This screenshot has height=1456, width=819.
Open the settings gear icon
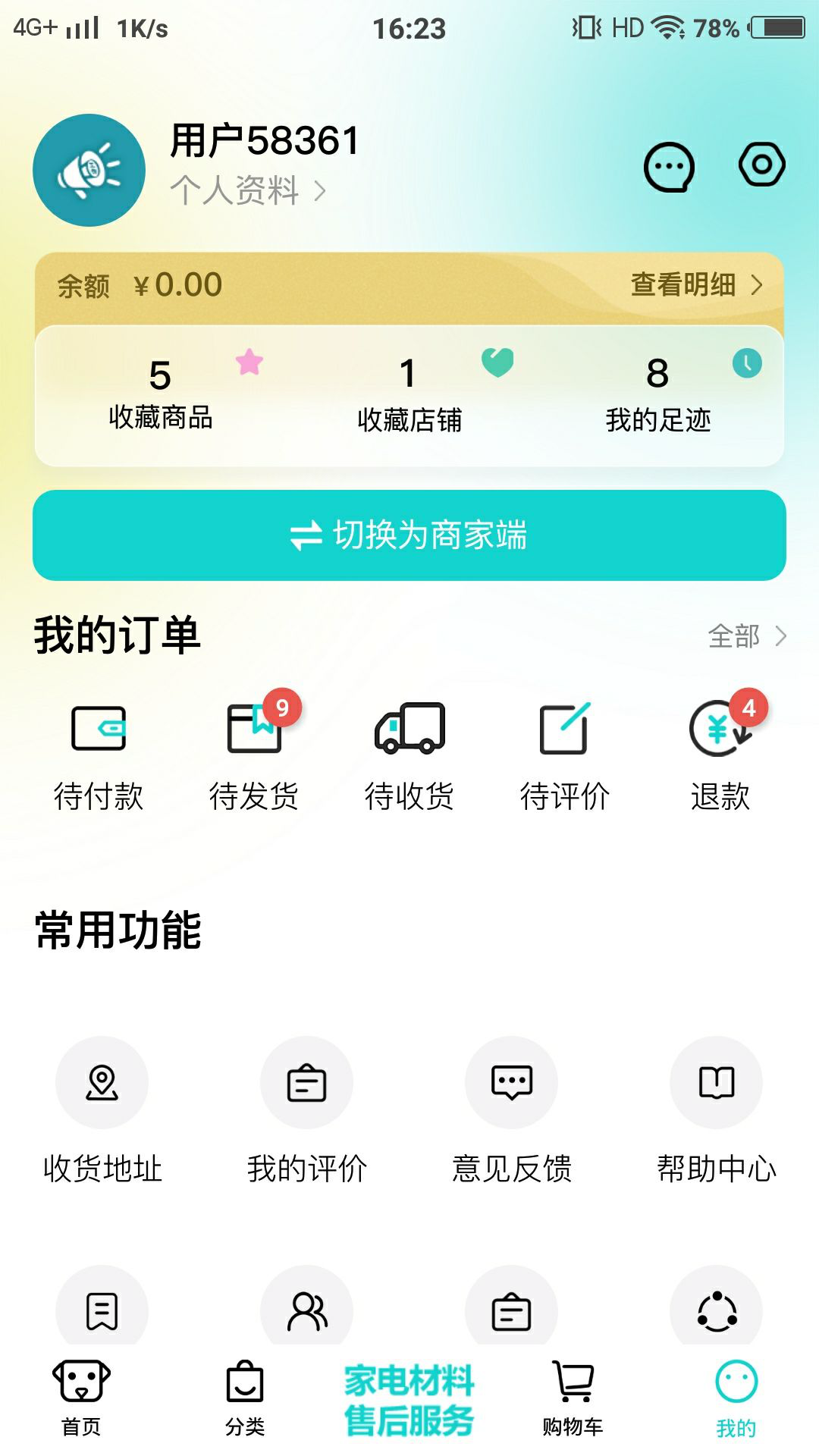pyautogui.click(x=761, y=165)
